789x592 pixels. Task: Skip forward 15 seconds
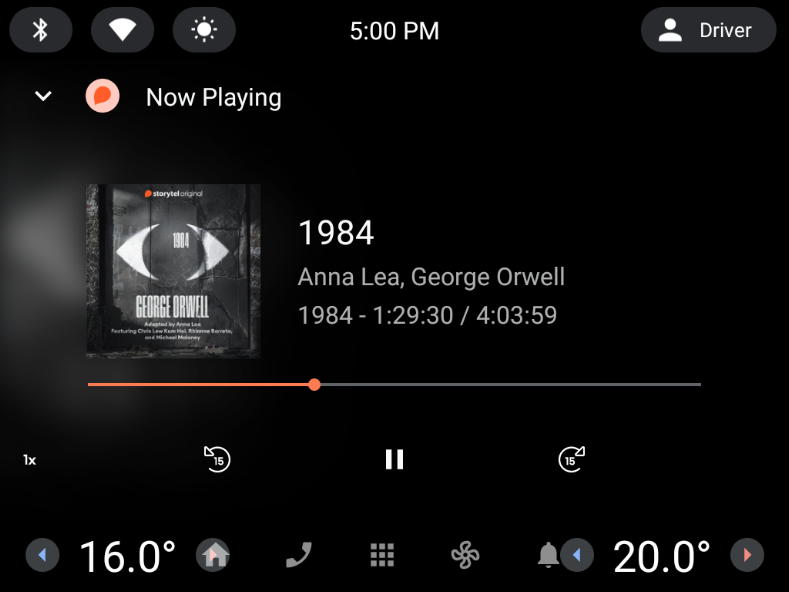coord(571,459)
